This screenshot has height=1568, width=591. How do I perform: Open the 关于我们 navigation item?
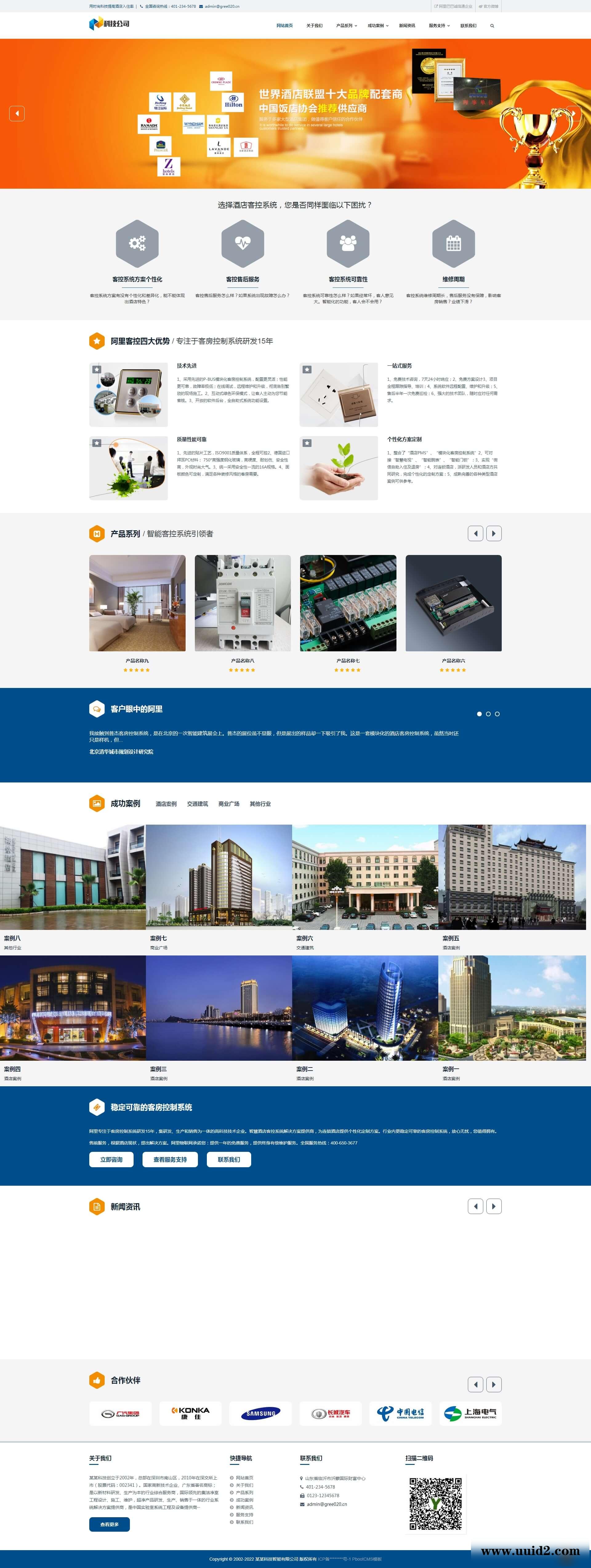314,26
